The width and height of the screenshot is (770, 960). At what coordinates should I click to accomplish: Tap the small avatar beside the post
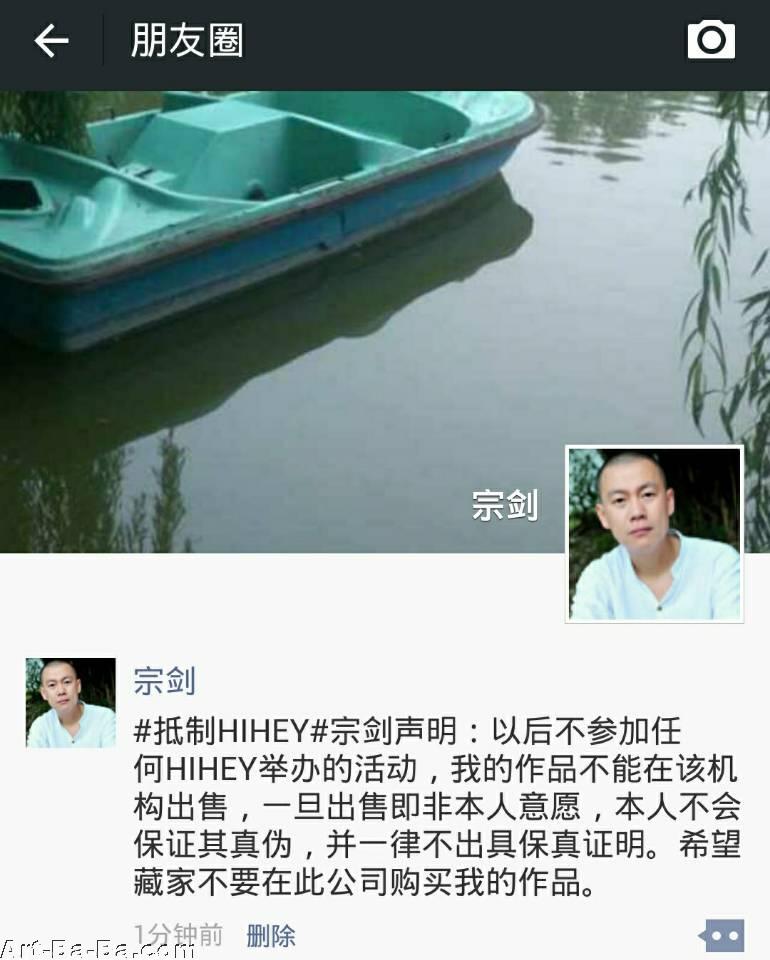click(x=70, y=703)
